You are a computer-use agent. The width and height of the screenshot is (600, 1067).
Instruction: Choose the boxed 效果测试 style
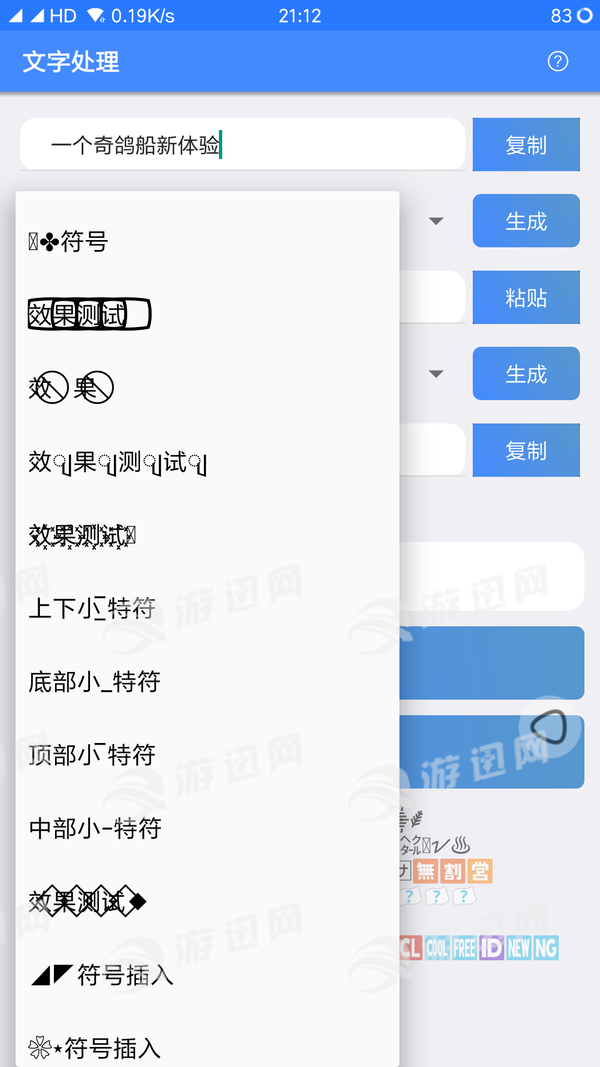(x=90, y=315)
